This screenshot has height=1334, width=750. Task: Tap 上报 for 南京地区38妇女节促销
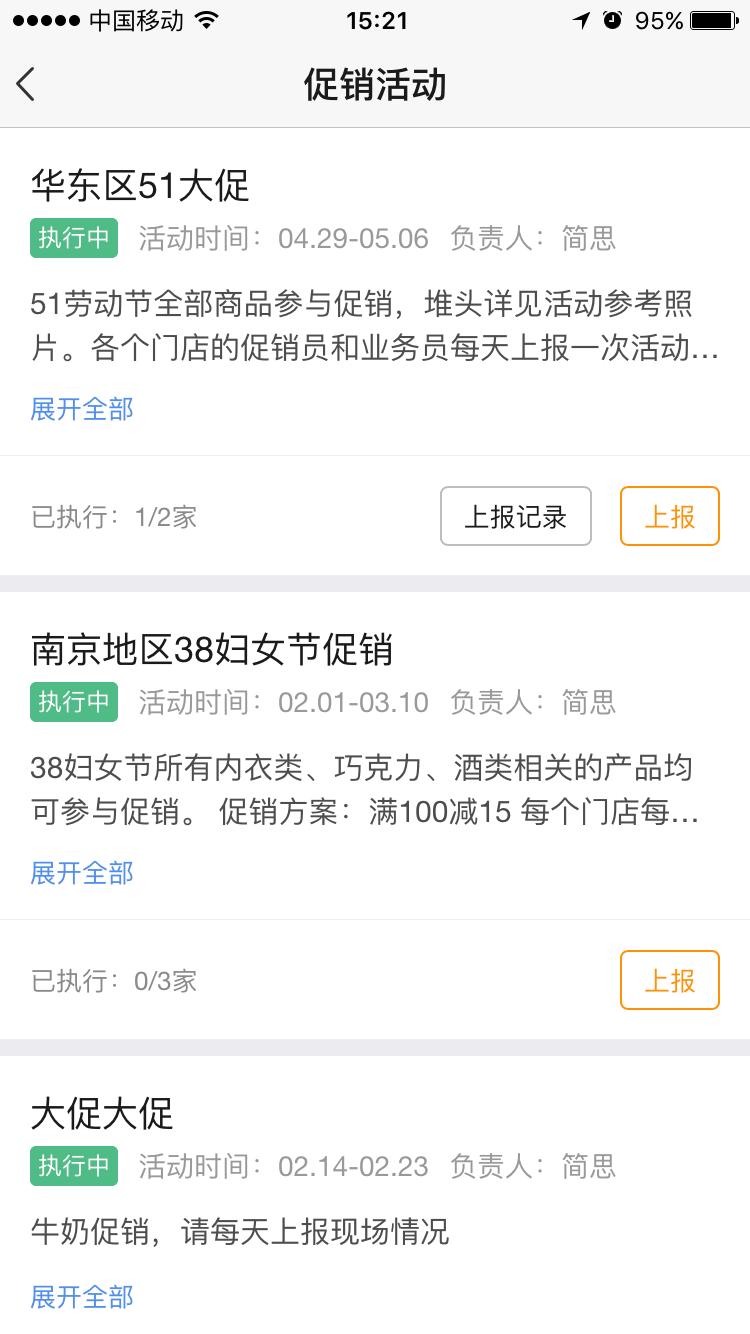tap(669, 980)
